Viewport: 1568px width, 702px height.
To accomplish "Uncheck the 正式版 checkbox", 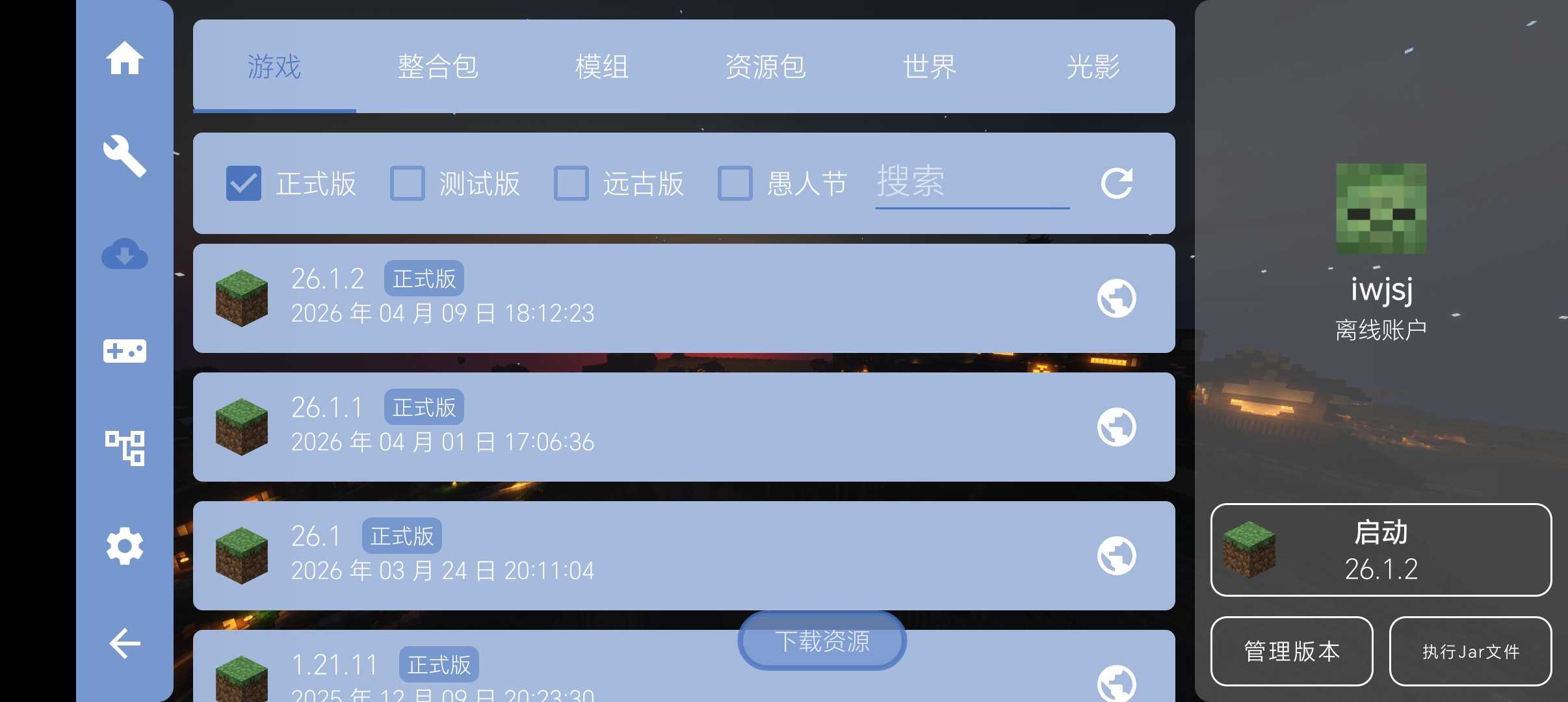I will (x=244, y=183).
